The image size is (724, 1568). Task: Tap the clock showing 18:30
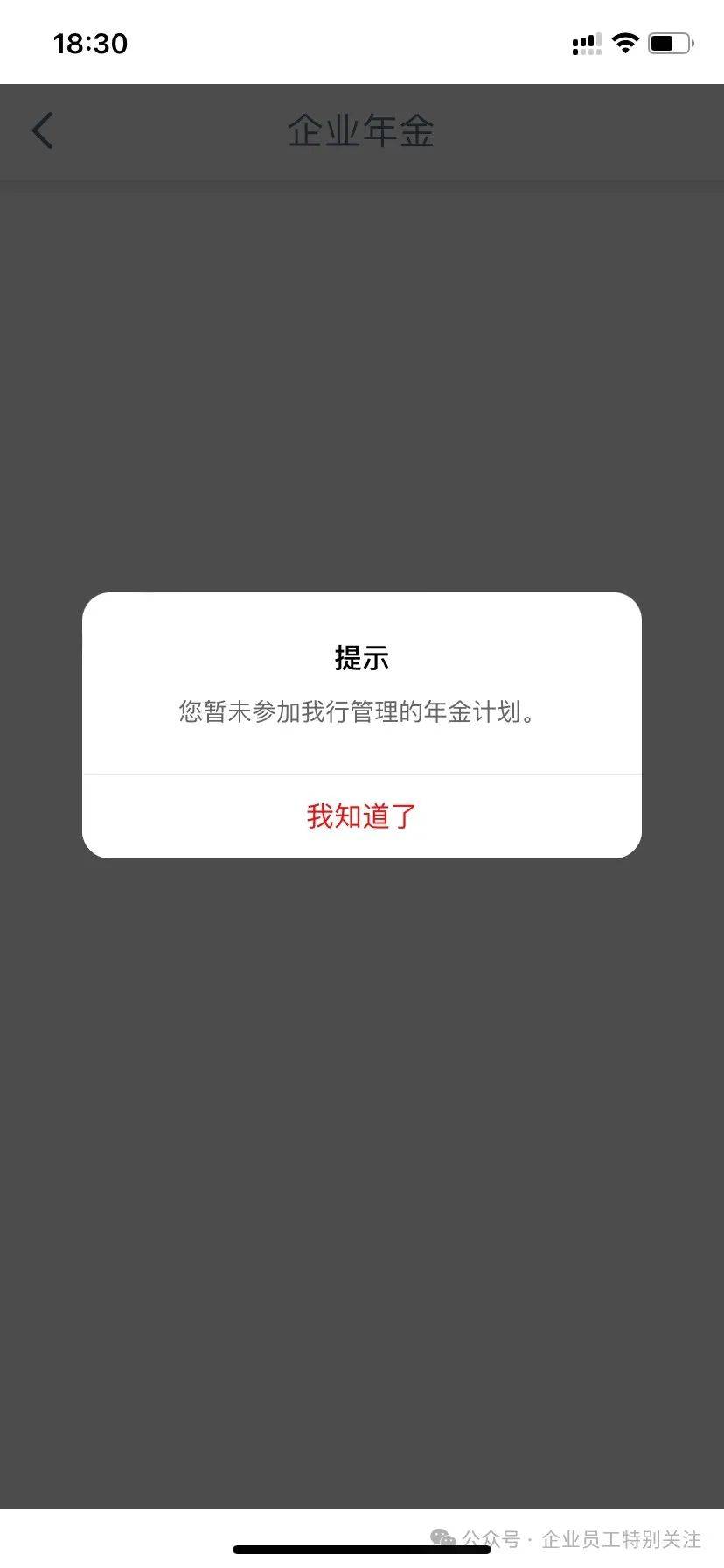pyautogui.click(x=89, y=42)
